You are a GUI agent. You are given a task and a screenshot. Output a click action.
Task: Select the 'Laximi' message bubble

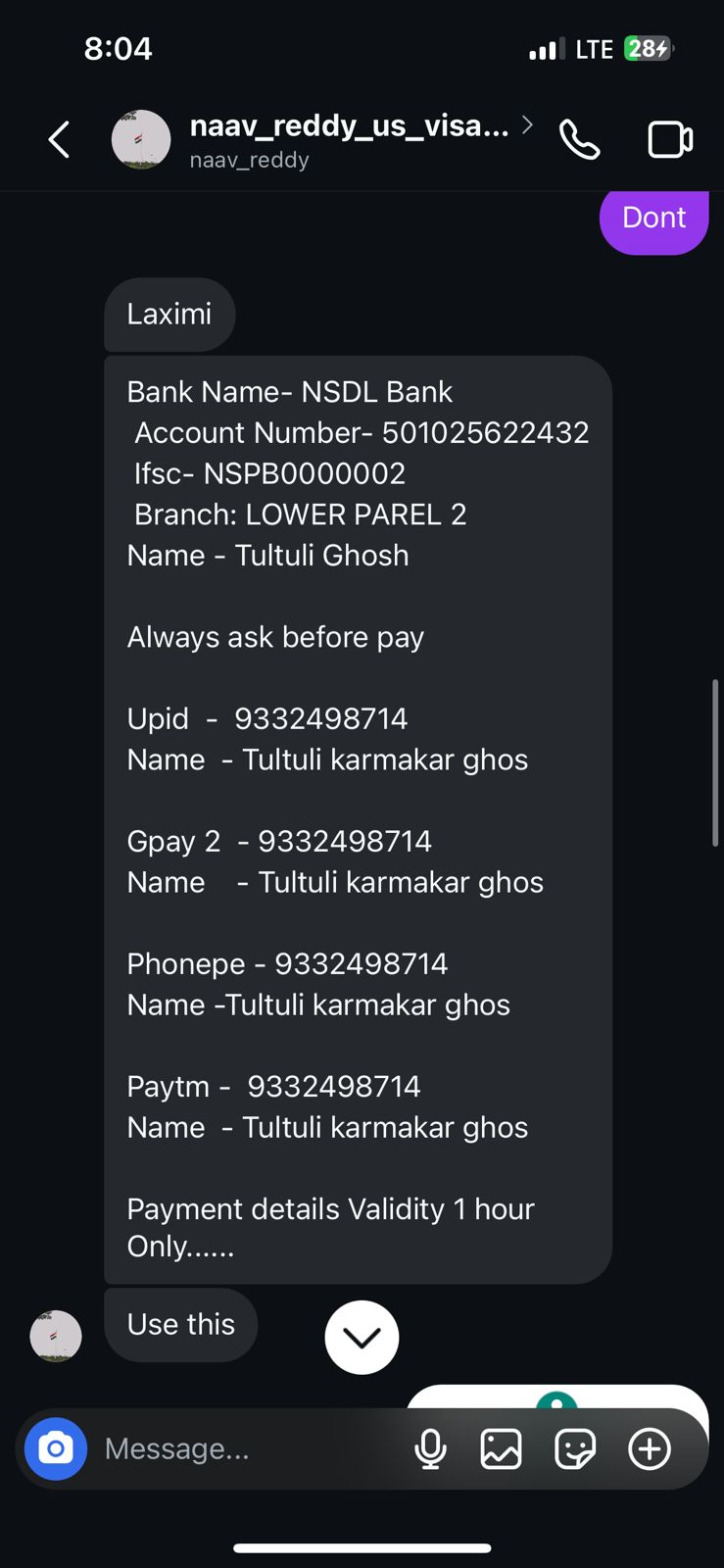click(169, 314)
